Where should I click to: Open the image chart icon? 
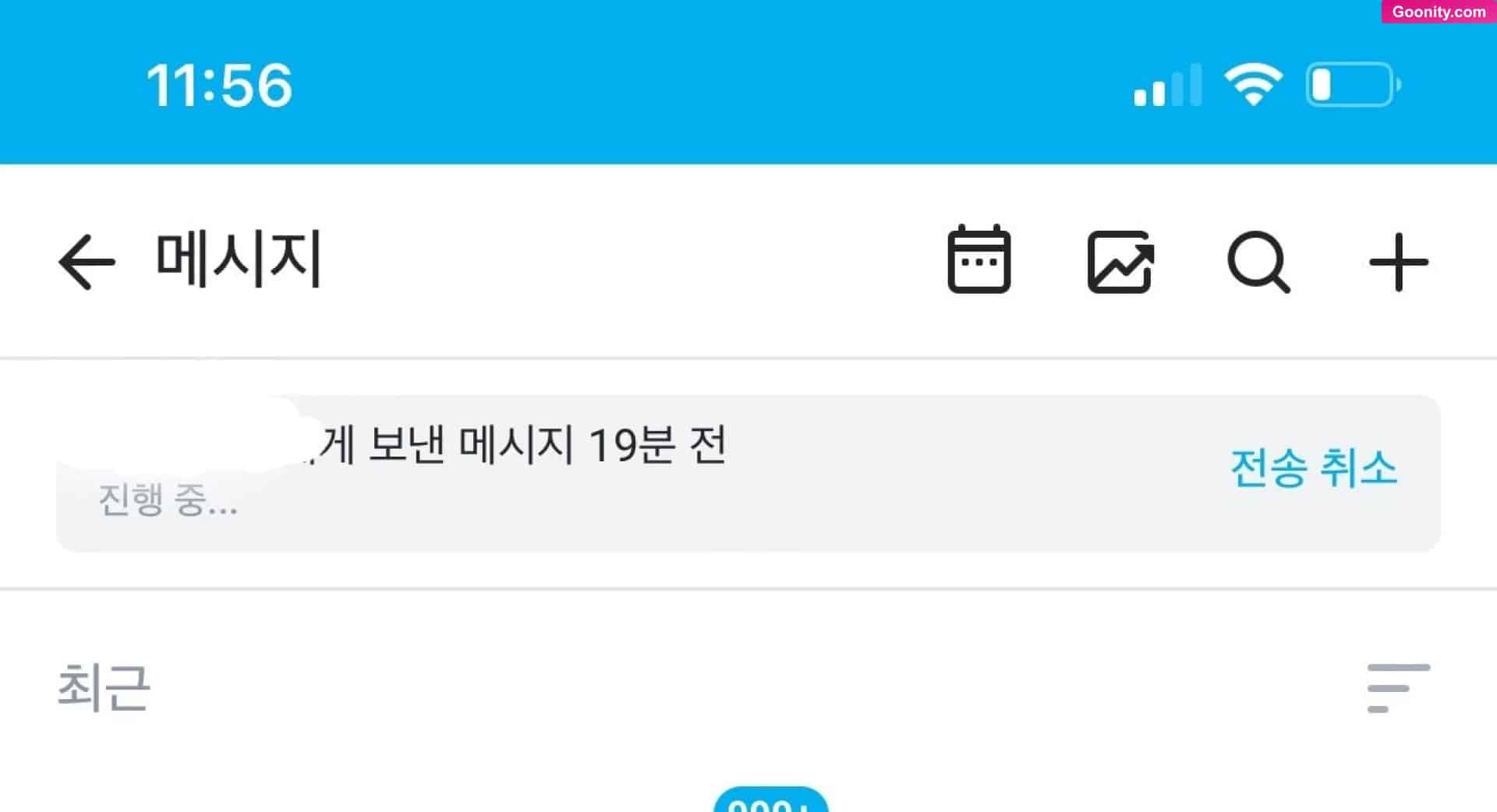[x=1120, y=262]
